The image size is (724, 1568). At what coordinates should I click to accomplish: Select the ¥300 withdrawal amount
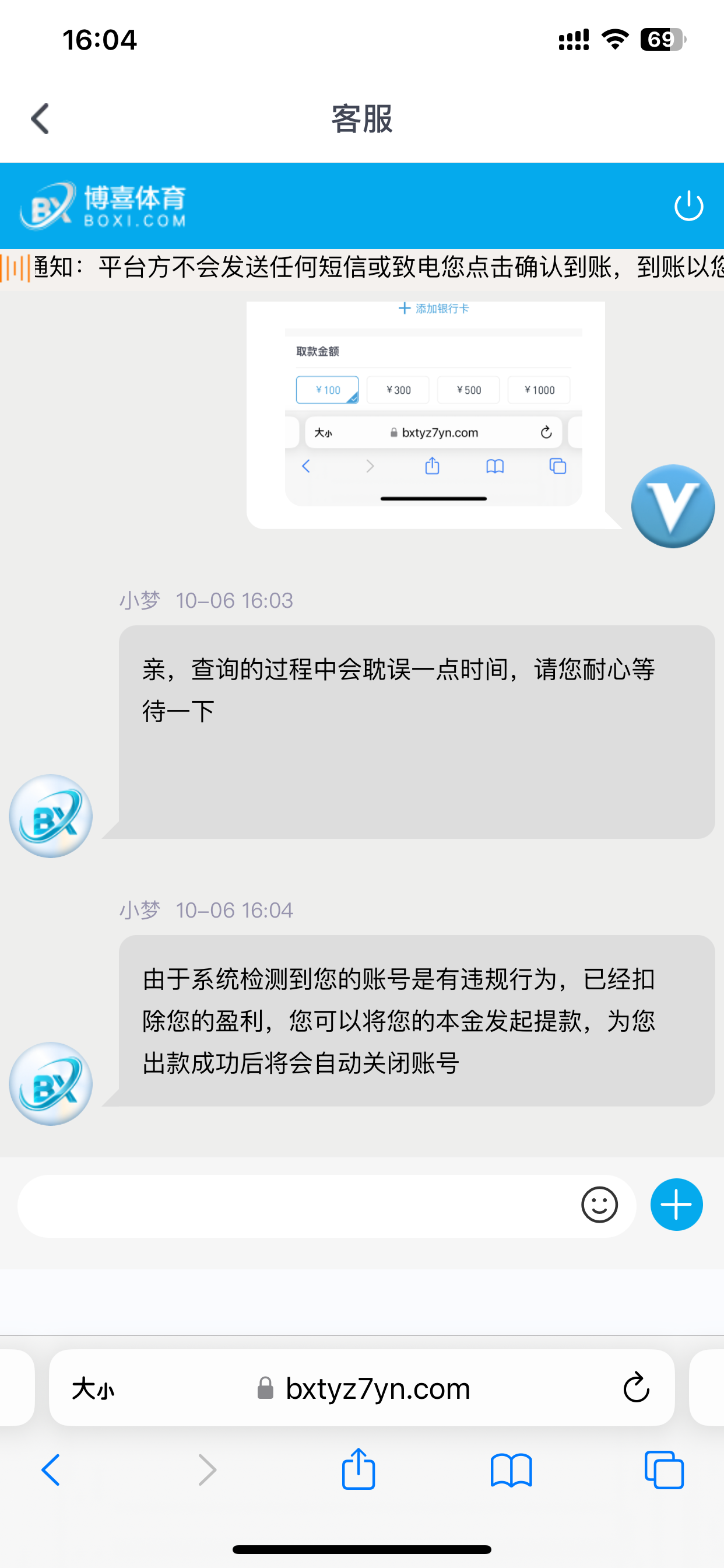pyautogui.click(x=398, y=390)
